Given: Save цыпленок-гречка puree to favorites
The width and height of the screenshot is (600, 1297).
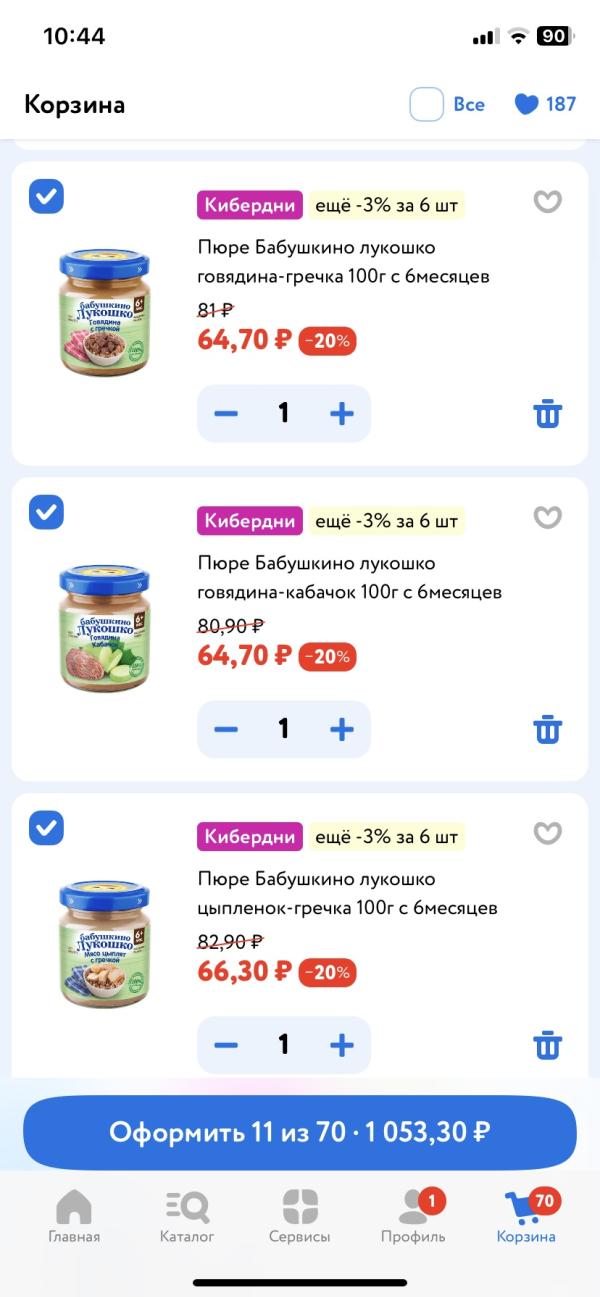Looking at the screenshot, I should coord(547,833).
